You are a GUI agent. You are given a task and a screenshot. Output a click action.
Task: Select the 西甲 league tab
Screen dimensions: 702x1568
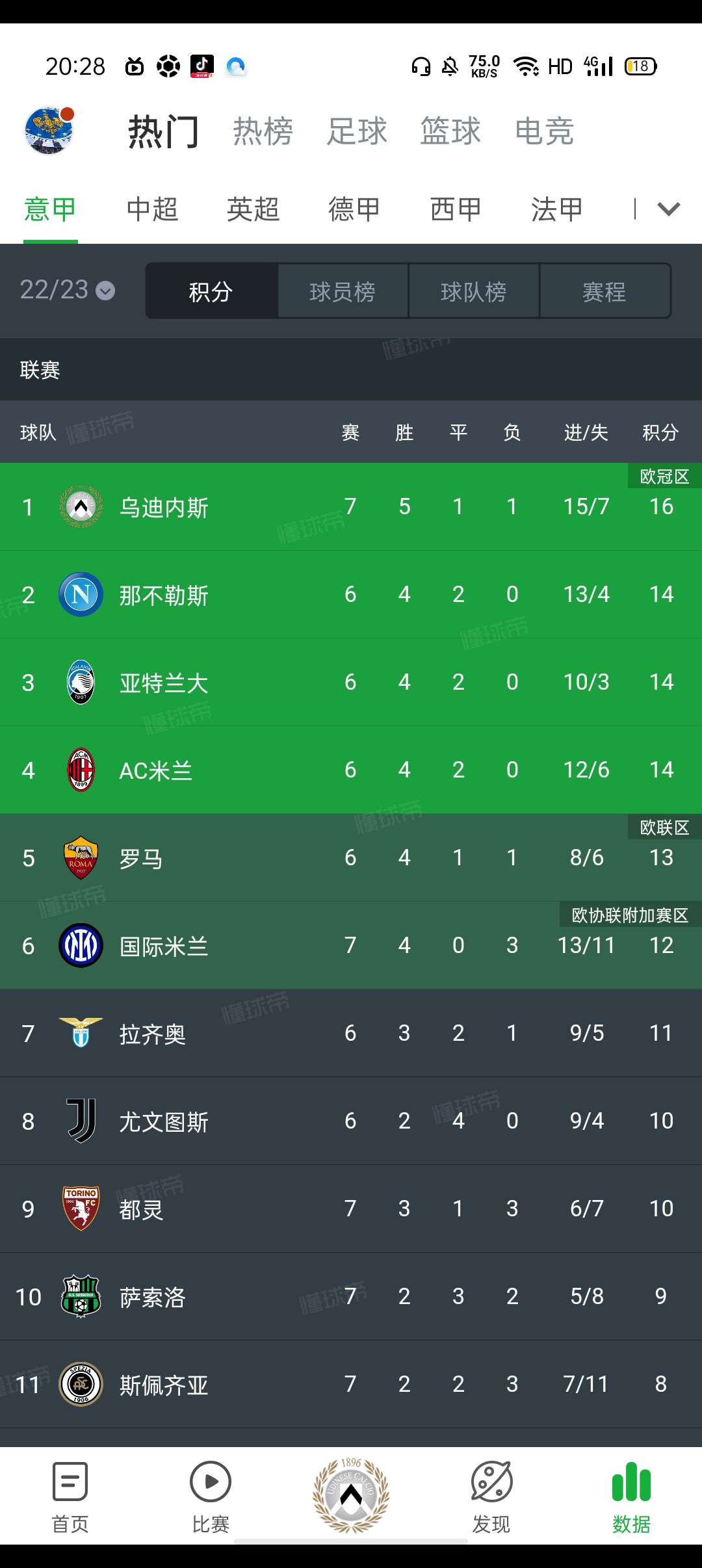tap(456, 209)
